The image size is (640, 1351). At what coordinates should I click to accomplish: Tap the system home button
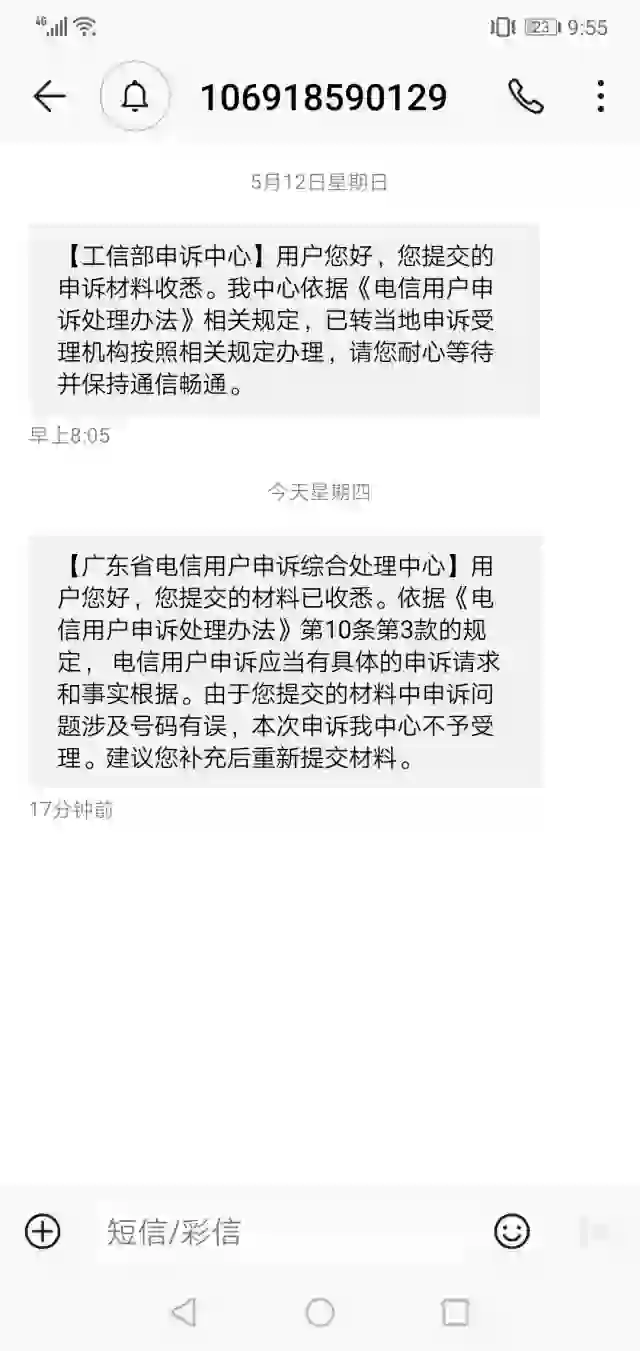point(320,1312)
